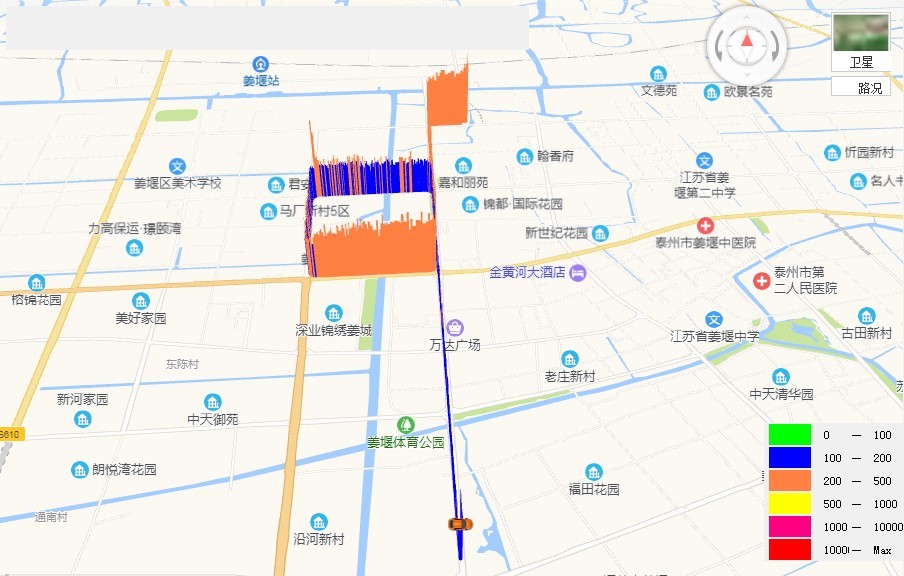The image size is (904, 576).
Task: Select the 江苏省姜堰中学 school marker
Action: click(714, 319)
